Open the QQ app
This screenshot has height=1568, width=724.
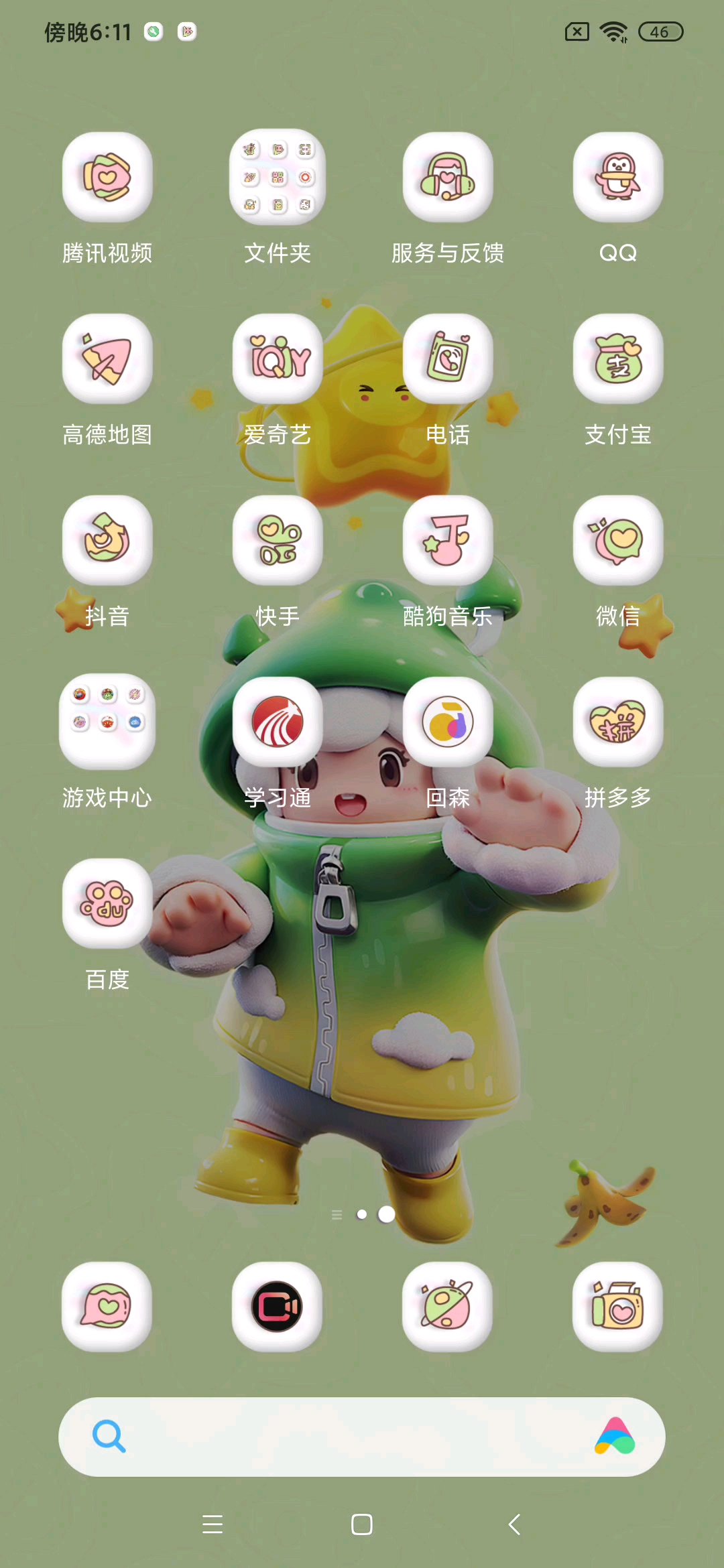coord(618,178)
